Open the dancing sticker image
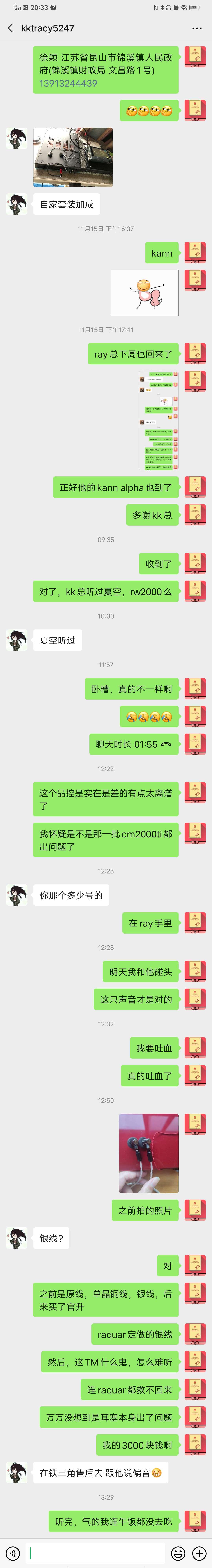This screenshot has width=212, height=1568. [x=145, y=293]
